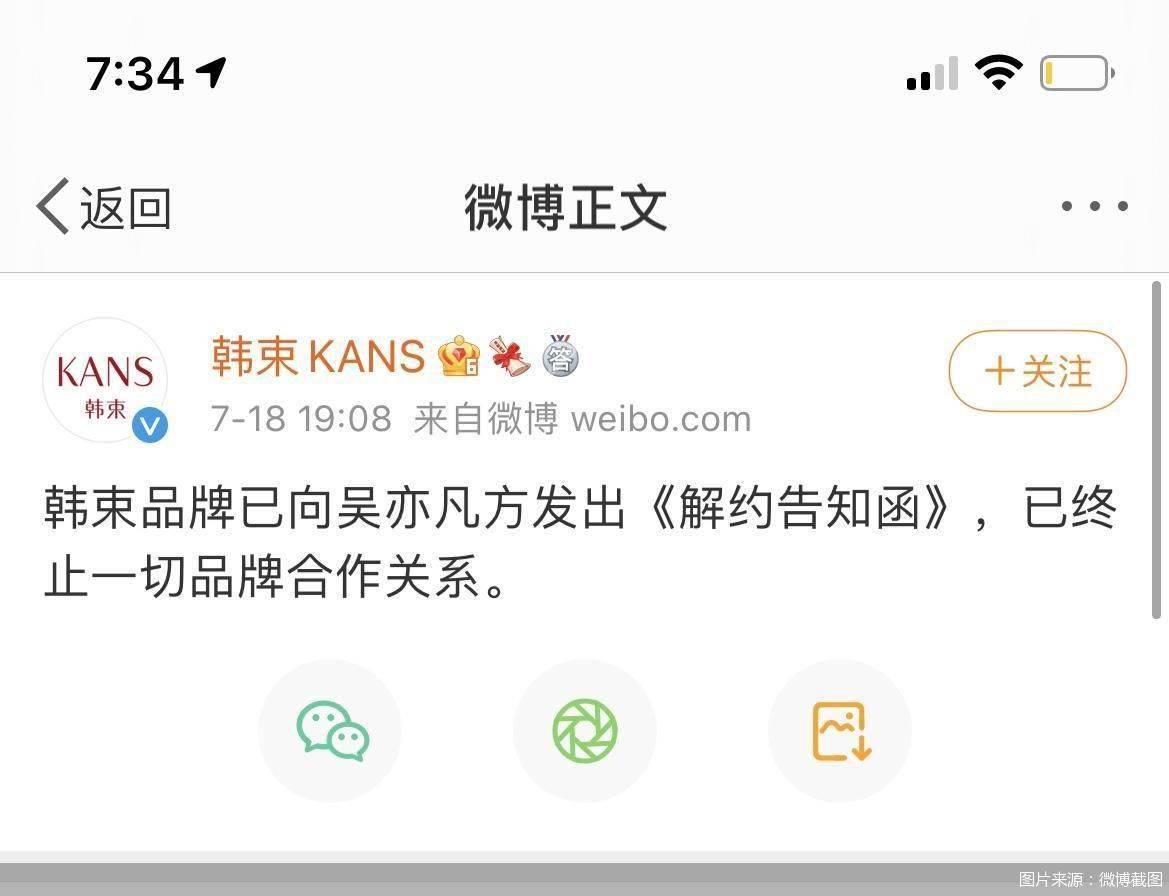Share the post to Moments (aperture icon)

(x=585, y=731)
